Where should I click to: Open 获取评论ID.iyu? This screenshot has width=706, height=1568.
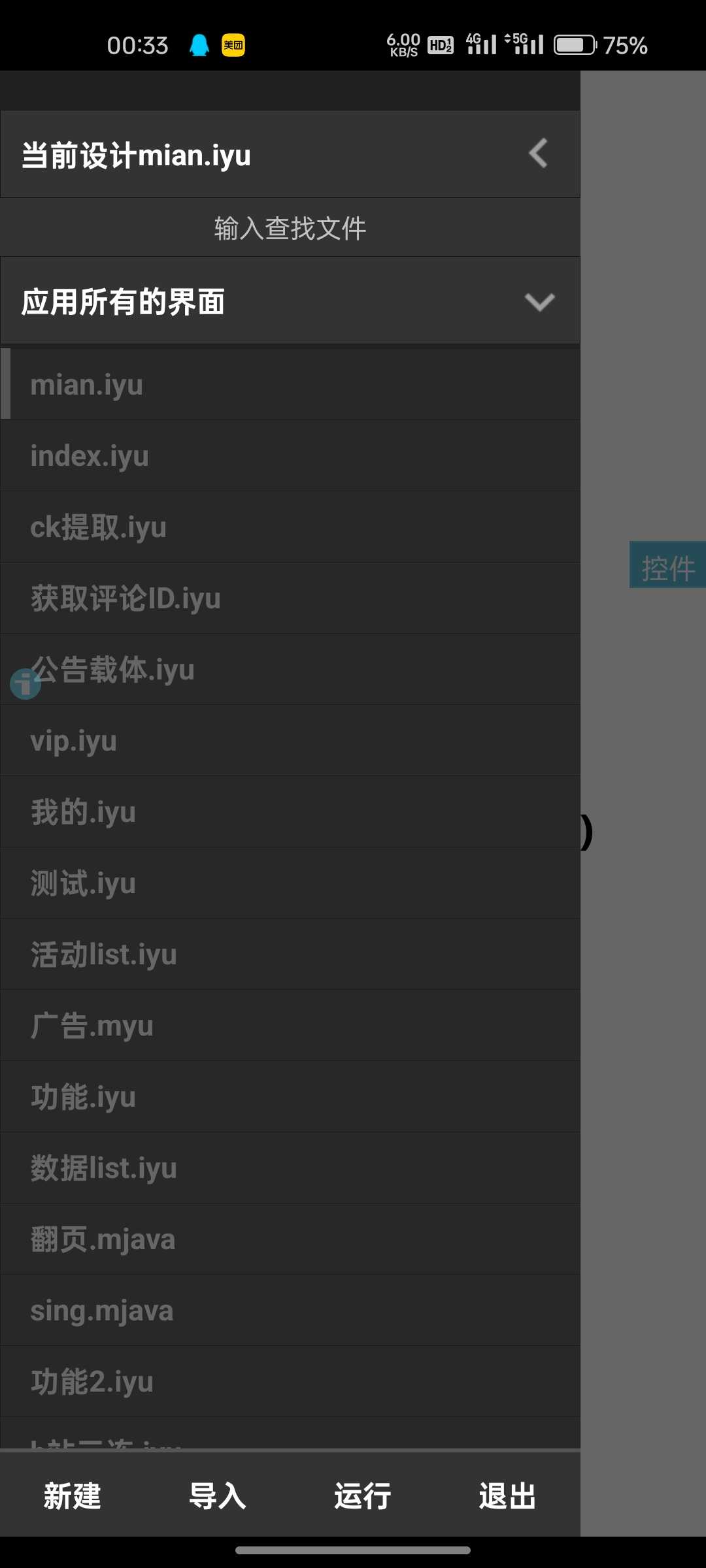290,598
